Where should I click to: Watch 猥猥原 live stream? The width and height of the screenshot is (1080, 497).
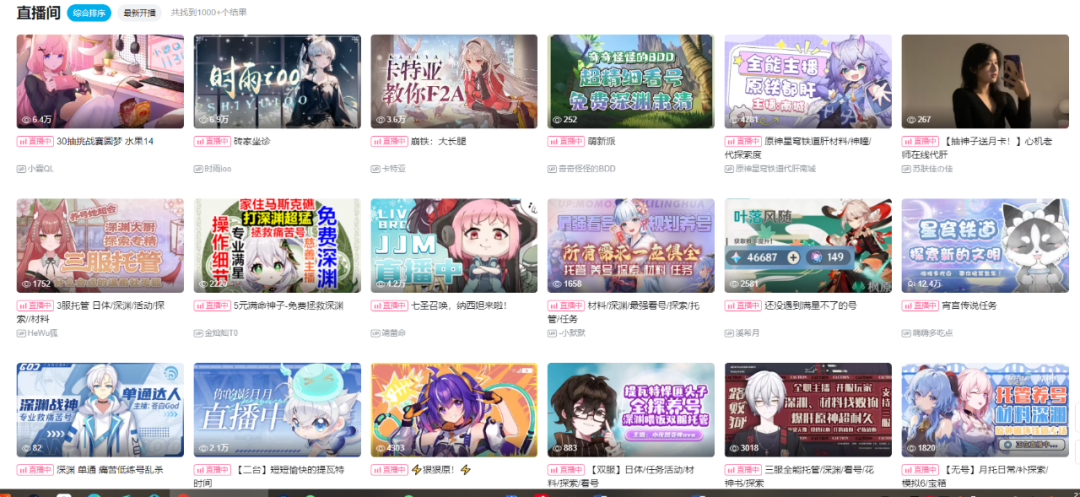click(x=454, y=410)
